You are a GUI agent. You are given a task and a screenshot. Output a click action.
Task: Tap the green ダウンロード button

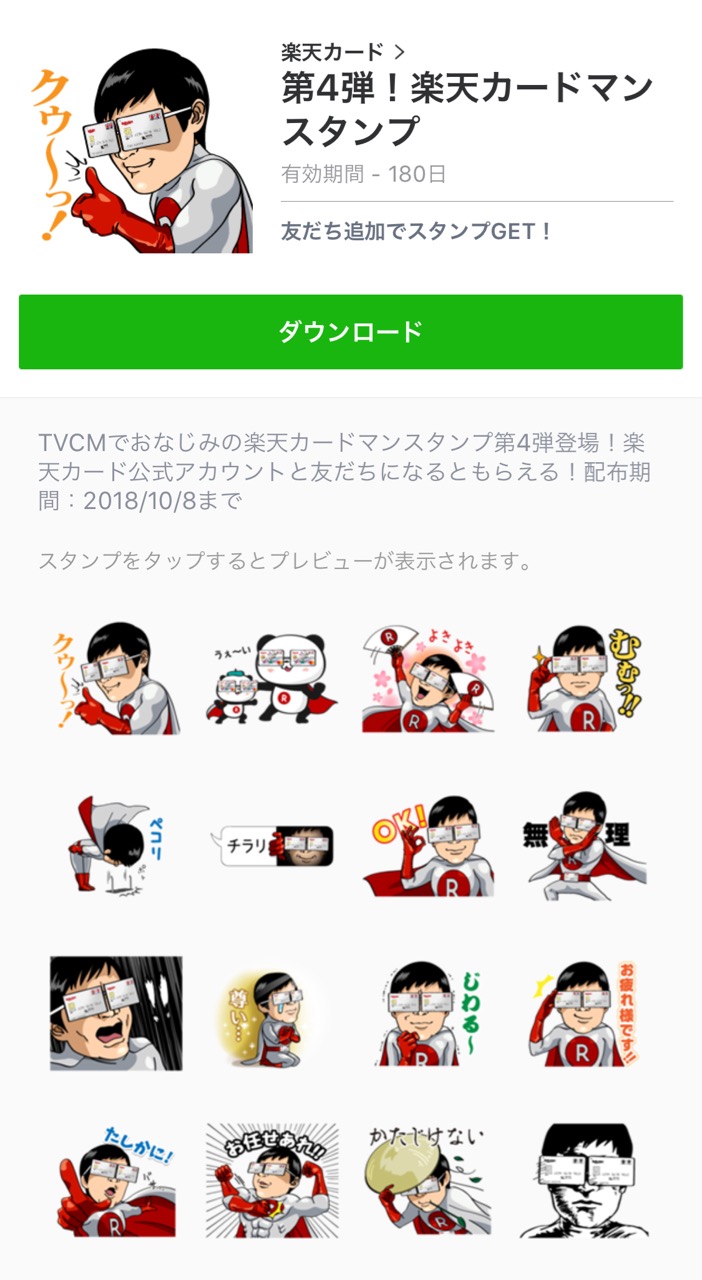[x=351, y=332]
